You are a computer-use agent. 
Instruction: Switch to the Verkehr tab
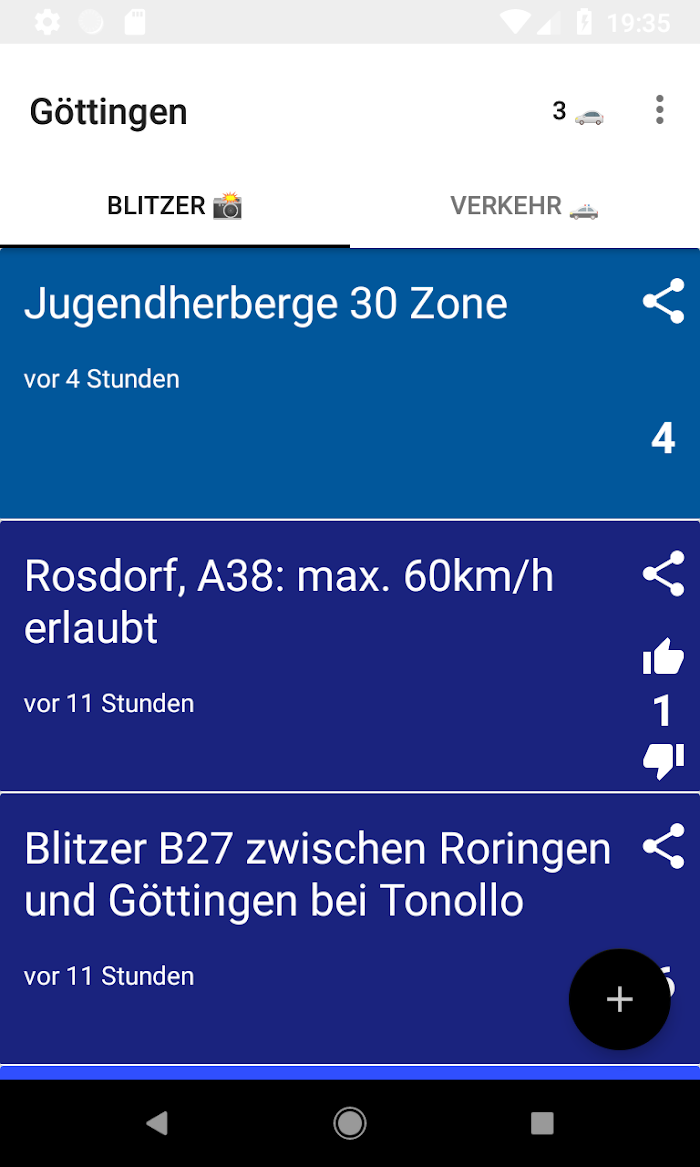[524, 205]
